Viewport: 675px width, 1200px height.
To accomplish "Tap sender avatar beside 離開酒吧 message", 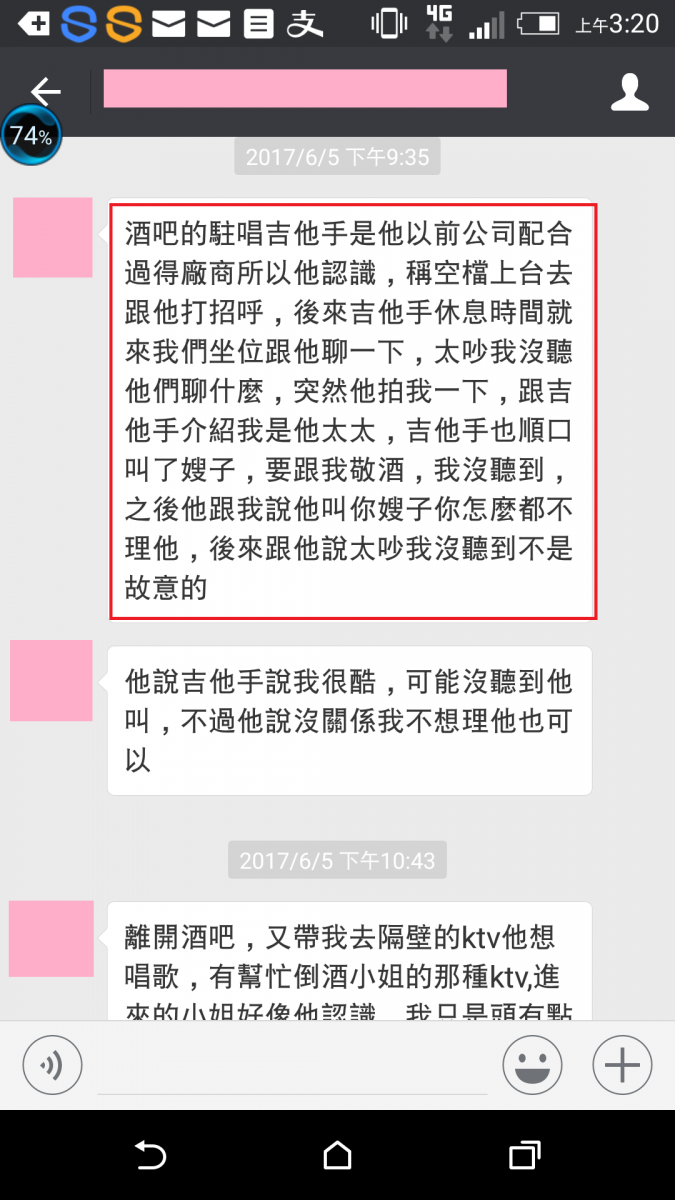I will [51, 938].
